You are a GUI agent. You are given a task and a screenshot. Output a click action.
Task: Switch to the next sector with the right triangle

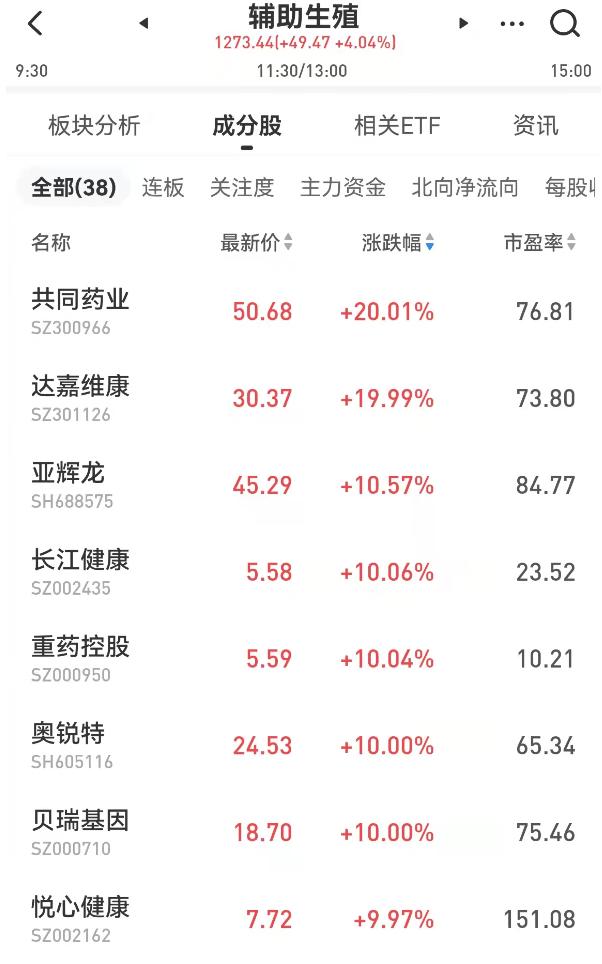point(463,23)
